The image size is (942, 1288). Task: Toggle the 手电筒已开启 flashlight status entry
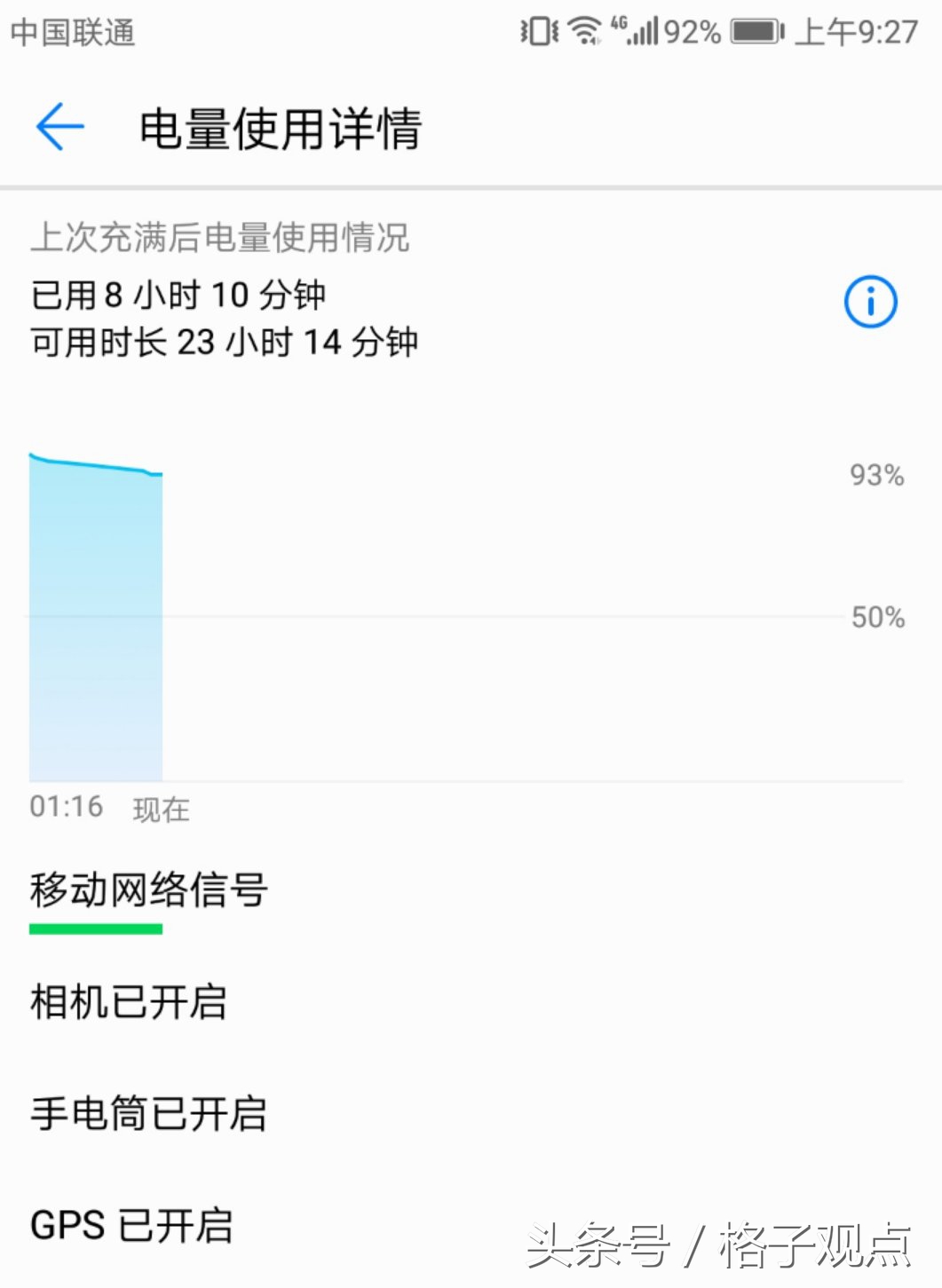[148, 1114]
